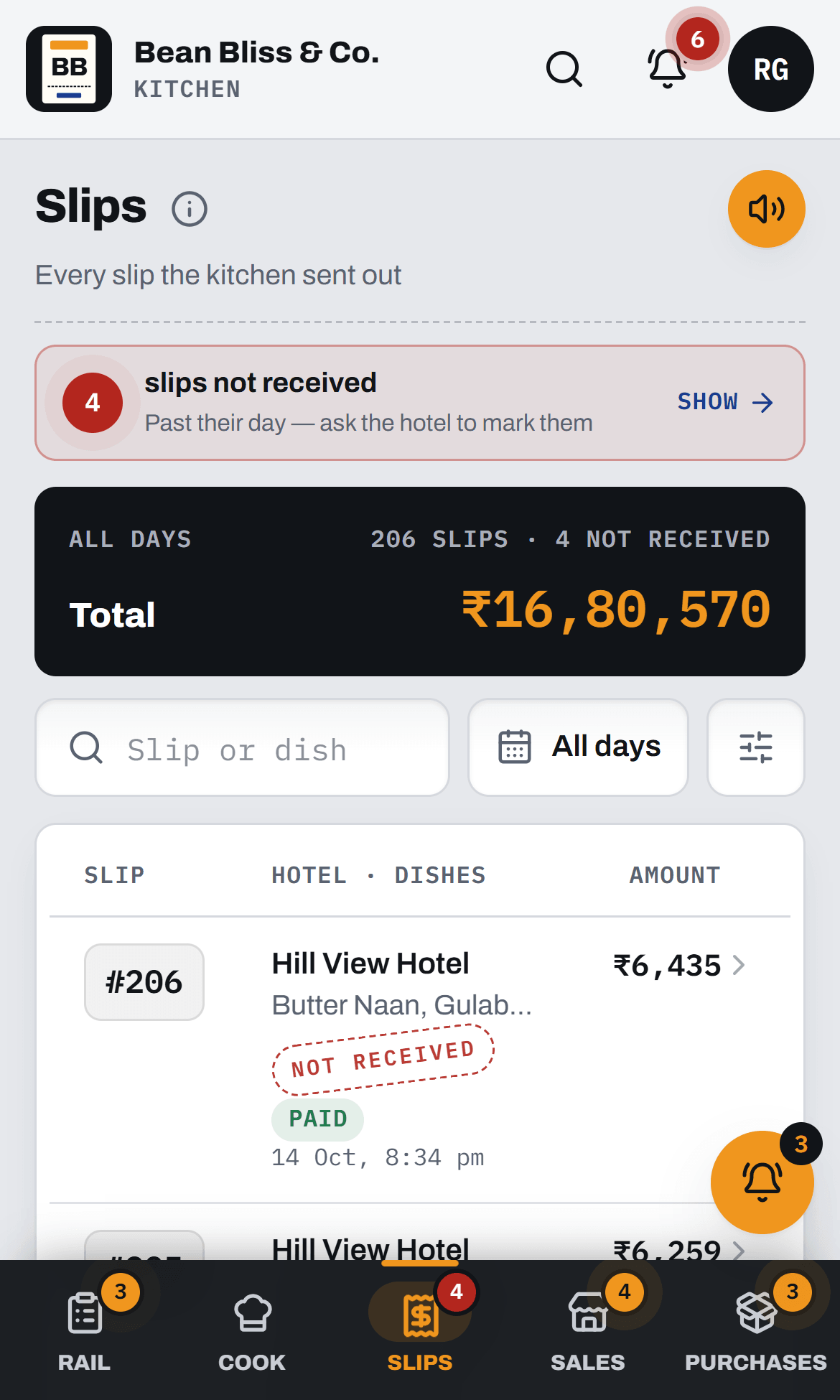The image size is (840, 1400).
Task: Open the All days date picker
Action: pyautogui.click(x=578, y=747)
